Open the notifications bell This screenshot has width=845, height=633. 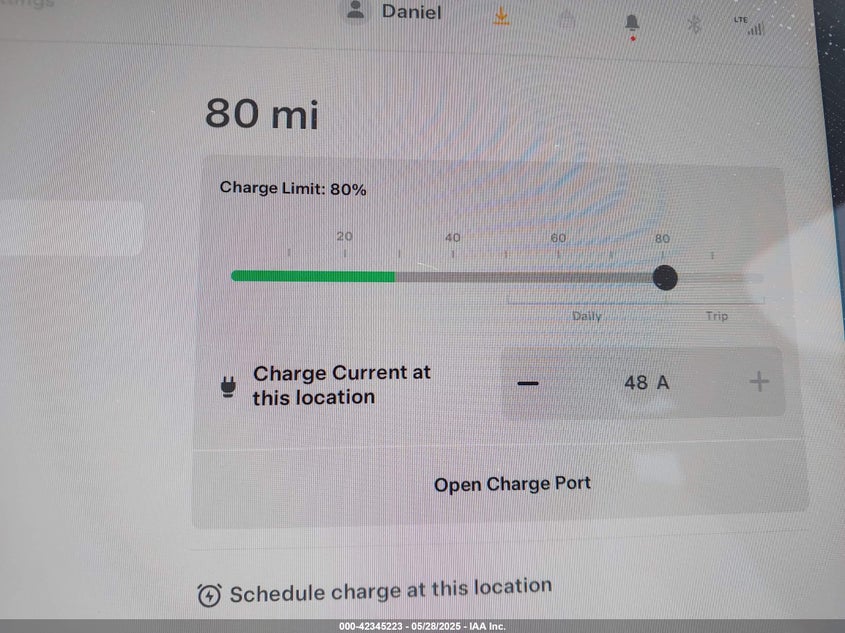pyautogui.click(x=632, y=21)
